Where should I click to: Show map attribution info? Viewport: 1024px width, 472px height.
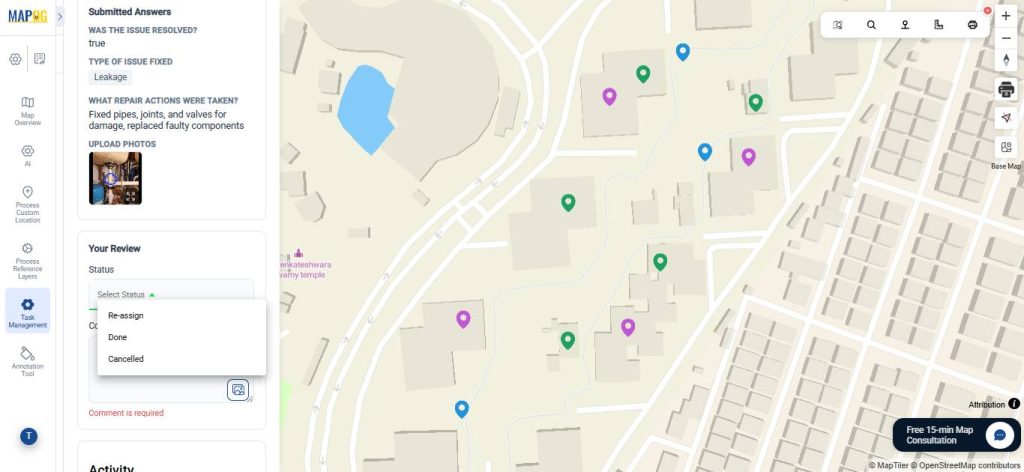tap(1014, 404)
